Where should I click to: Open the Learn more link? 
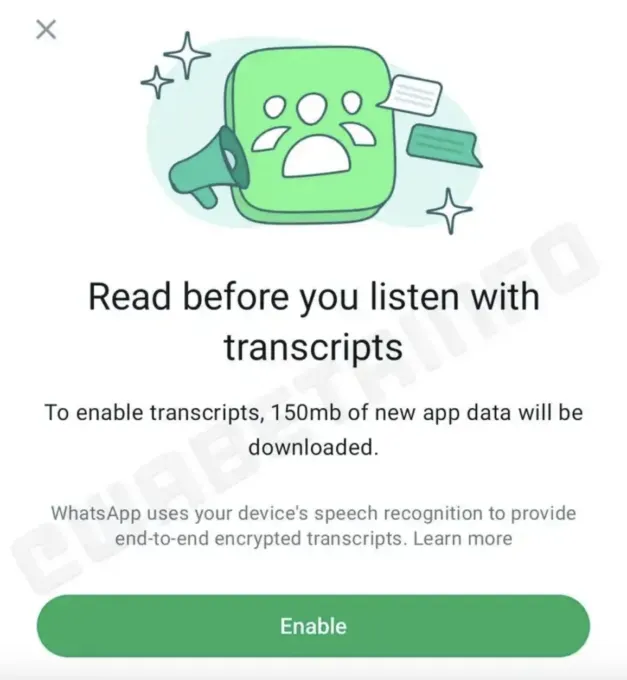pos(462,539)
